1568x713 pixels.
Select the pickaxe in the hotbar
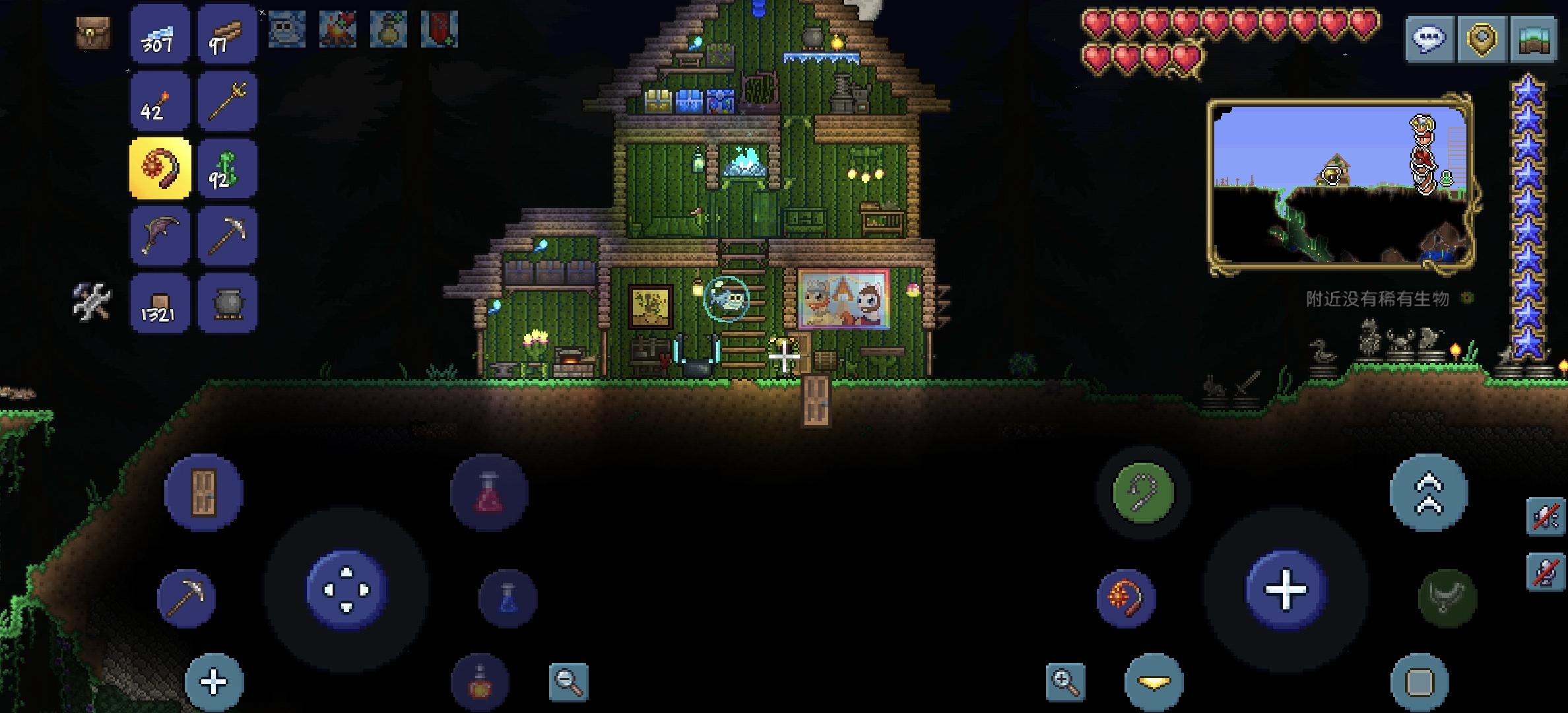(227, 236)
